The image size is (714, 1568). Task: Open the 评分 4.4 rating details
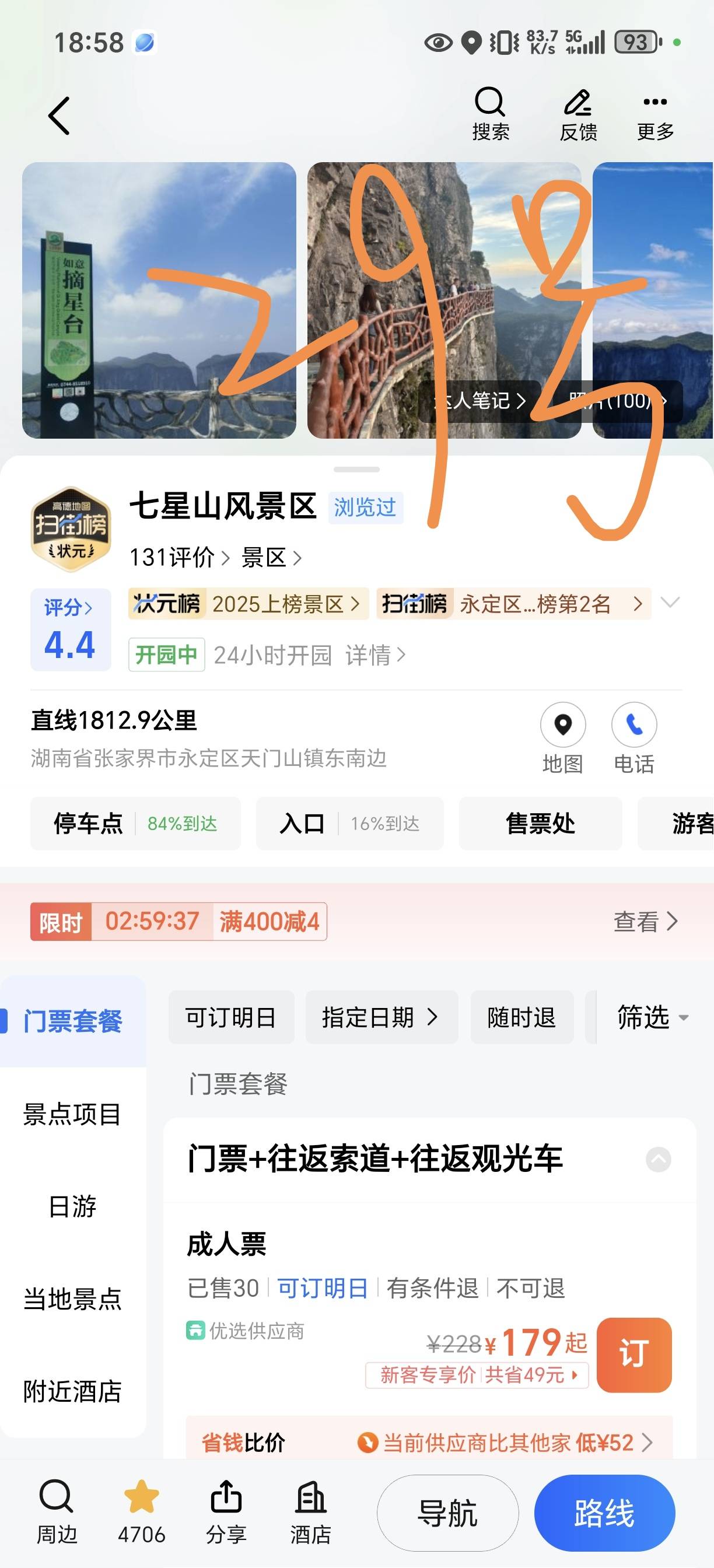(x=71, y=629)
